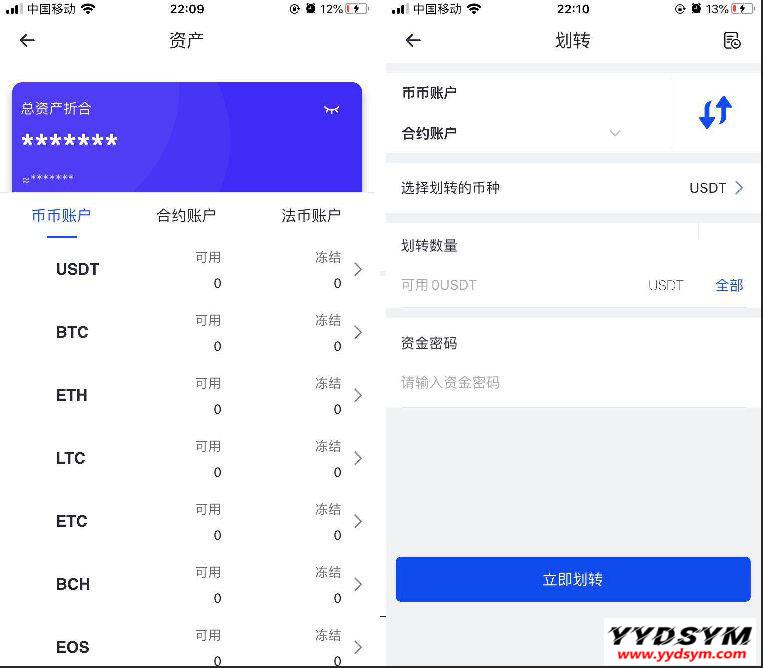Expand the 合约账户 account dropdown
763x668 pixels.
click(614, 133)
